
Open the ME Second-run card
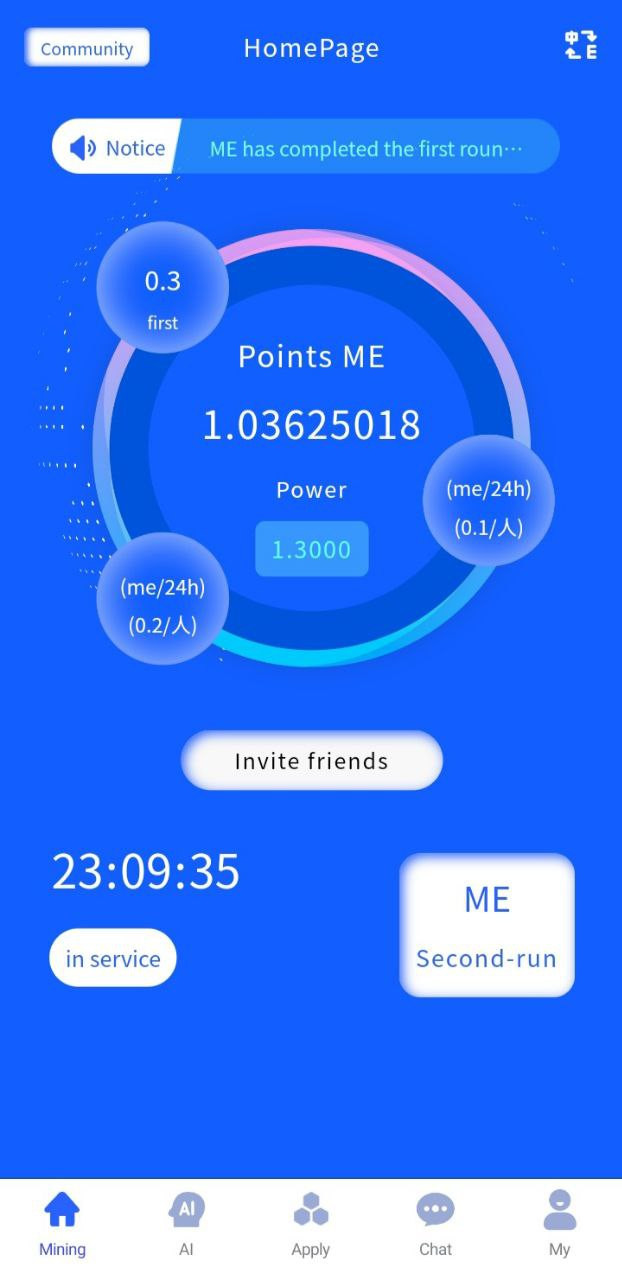pyautogui.click(x=487, y=925)
